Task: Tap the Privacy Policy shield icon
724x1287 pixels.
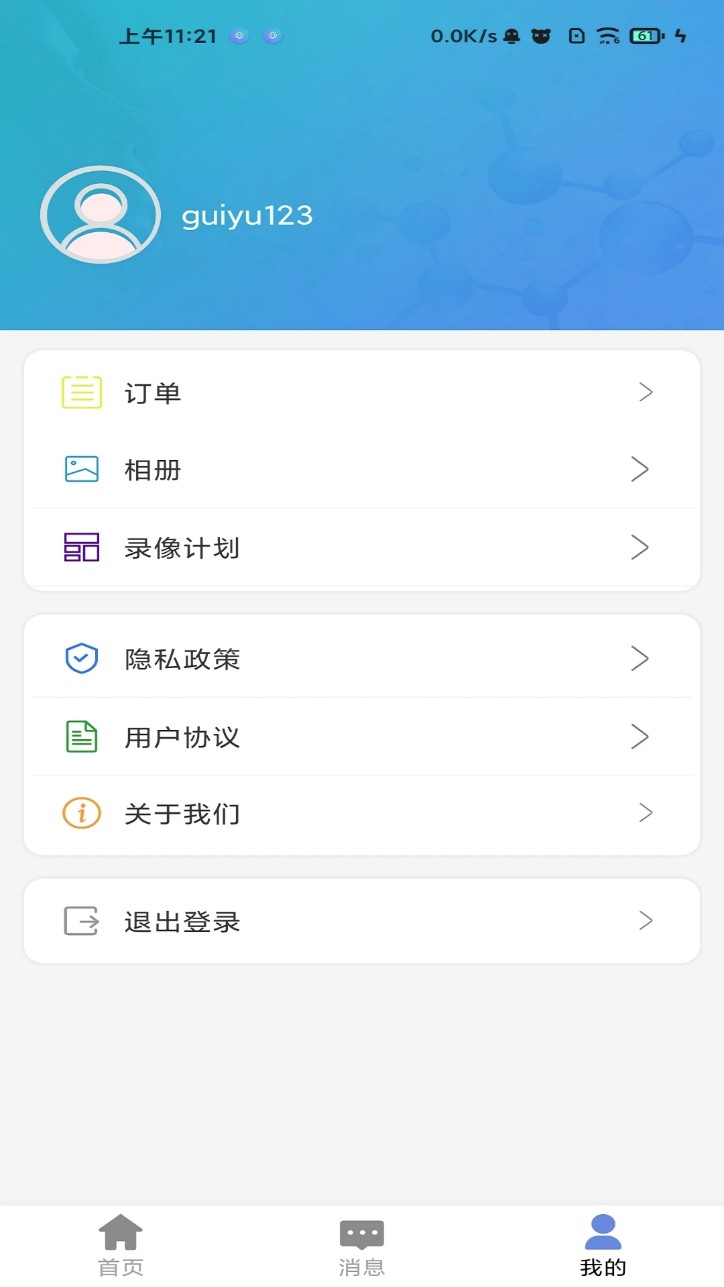Action: point(81,658)
